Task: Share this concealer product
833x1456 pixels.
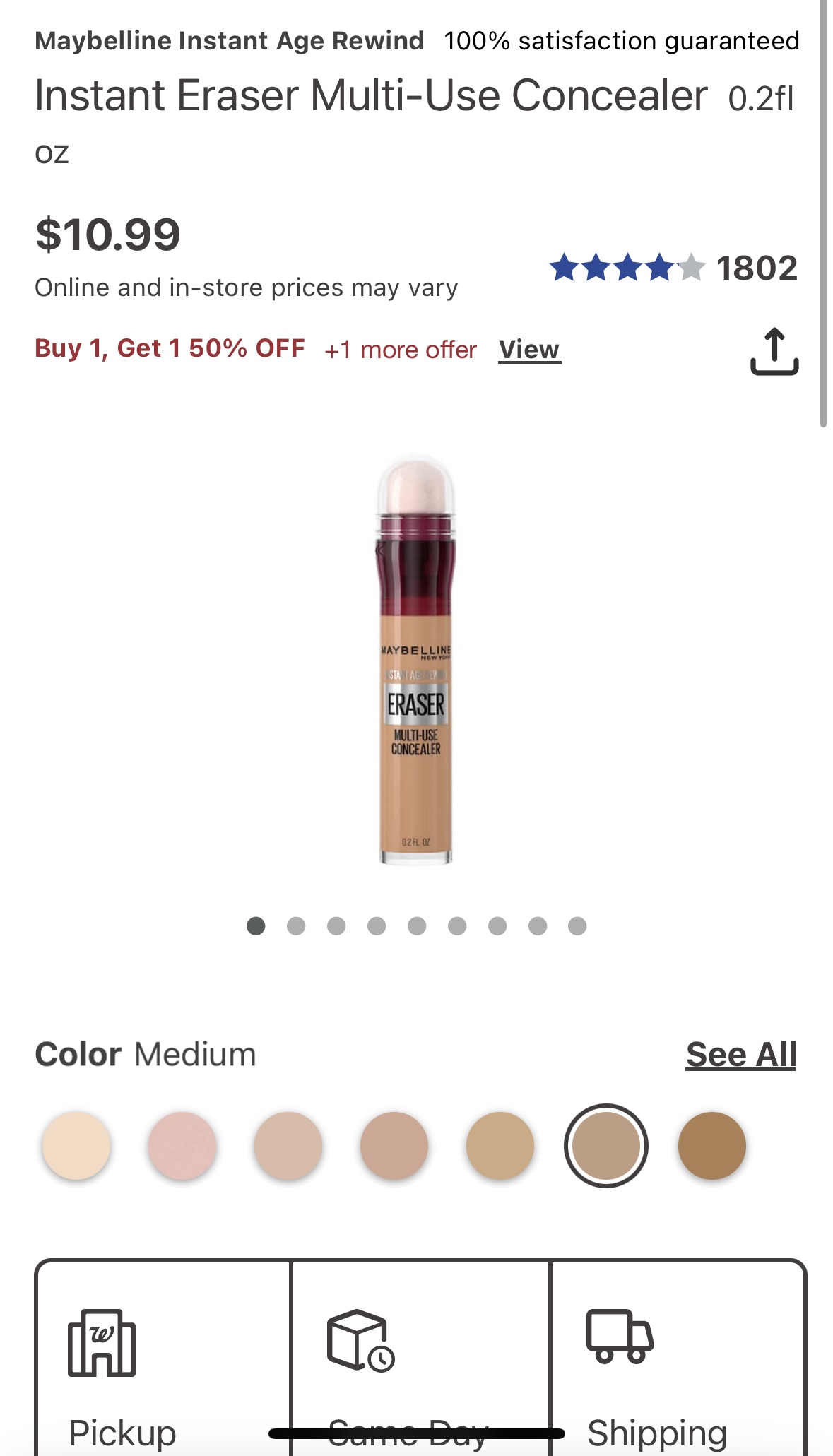Action: 774,351
